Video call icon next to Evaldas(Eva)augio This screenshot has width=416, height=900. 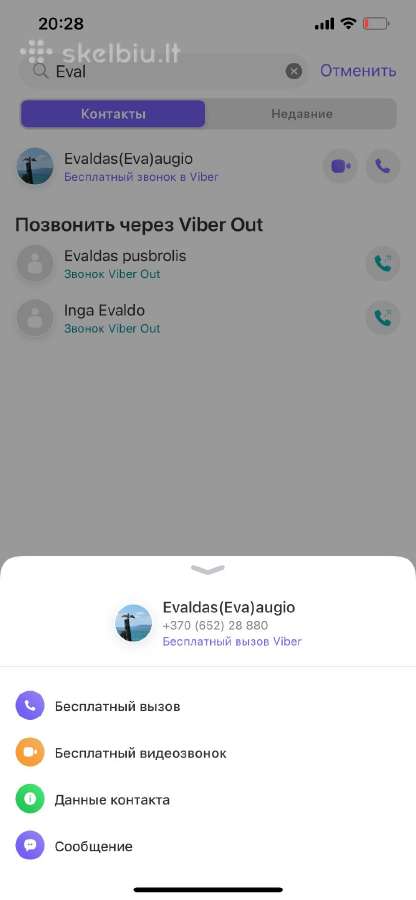[340, 166]
